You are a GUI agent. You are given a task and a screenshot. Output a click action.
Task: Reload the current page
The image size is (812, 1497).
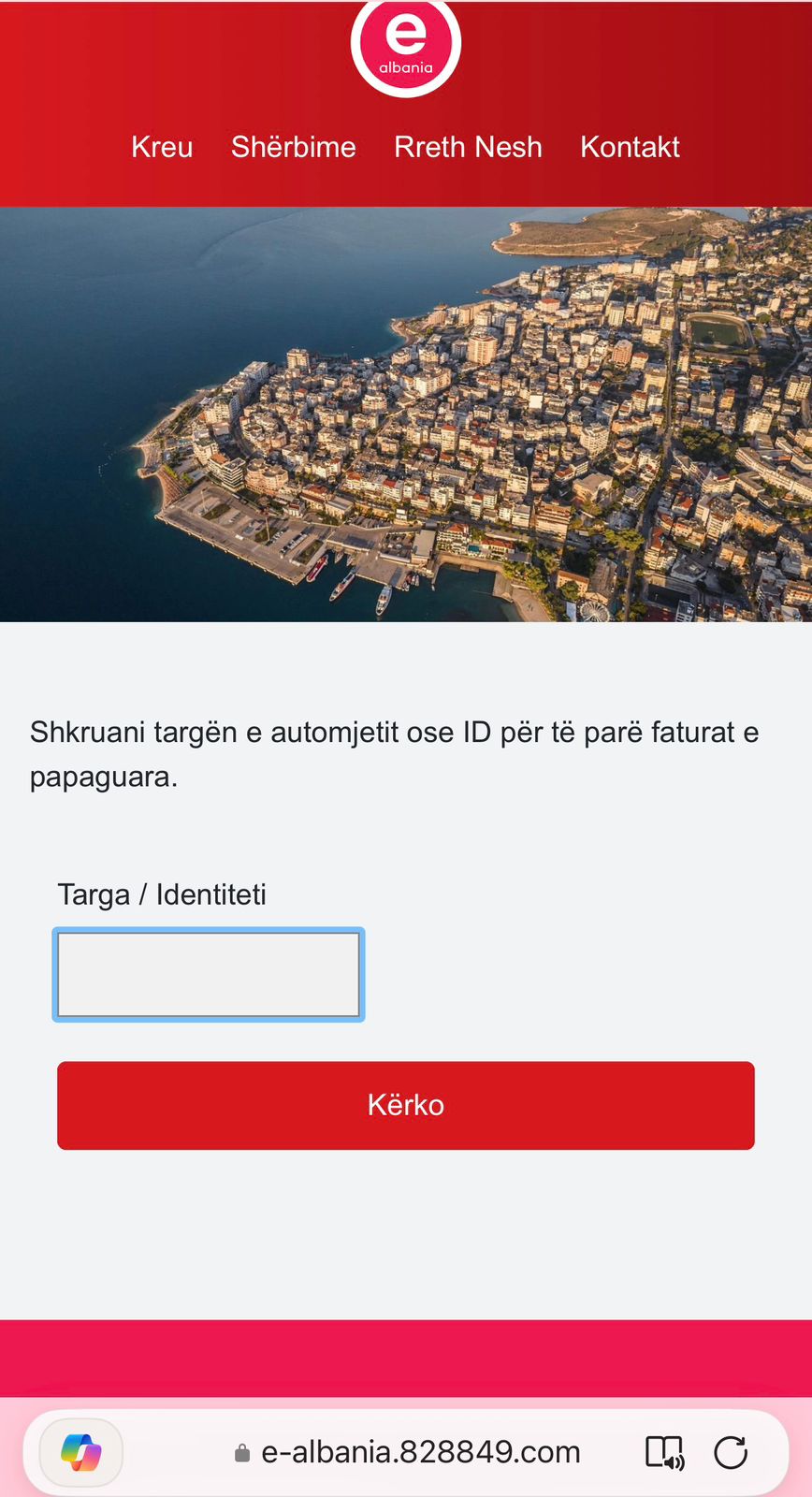[731, 1453]
